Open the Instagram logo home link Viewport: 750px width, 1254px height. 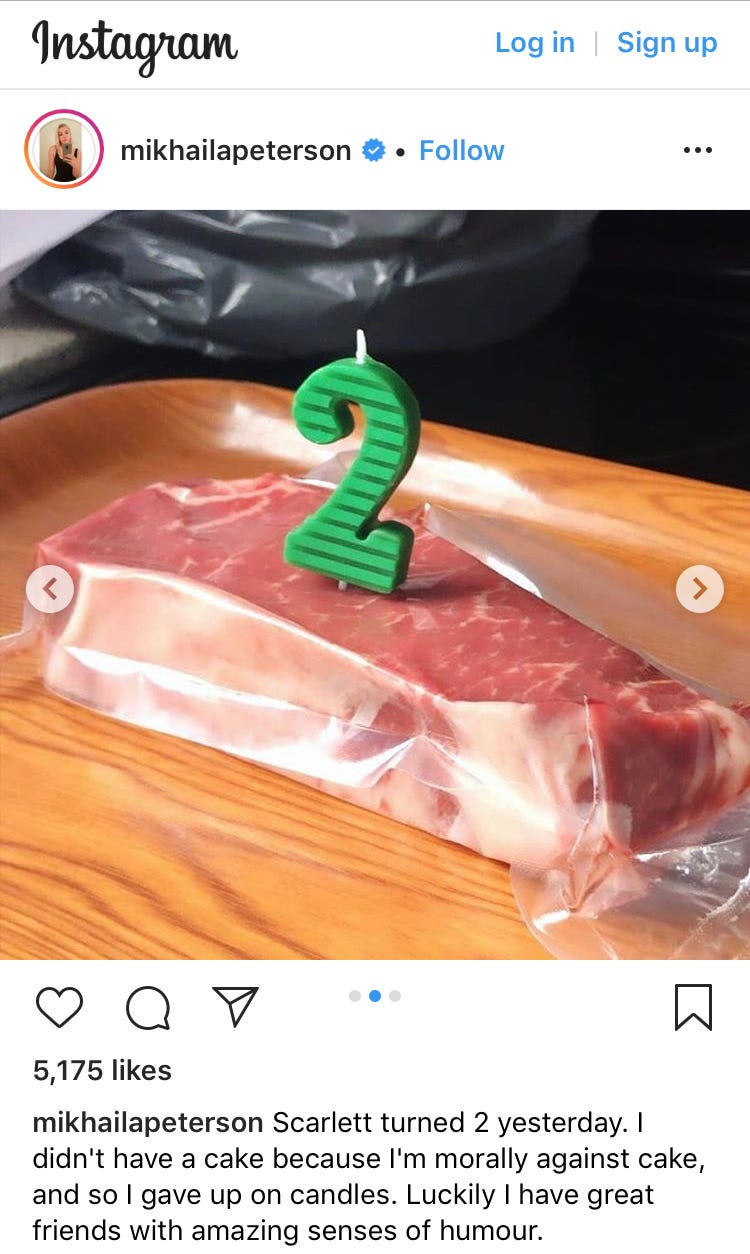pos(134,45)
